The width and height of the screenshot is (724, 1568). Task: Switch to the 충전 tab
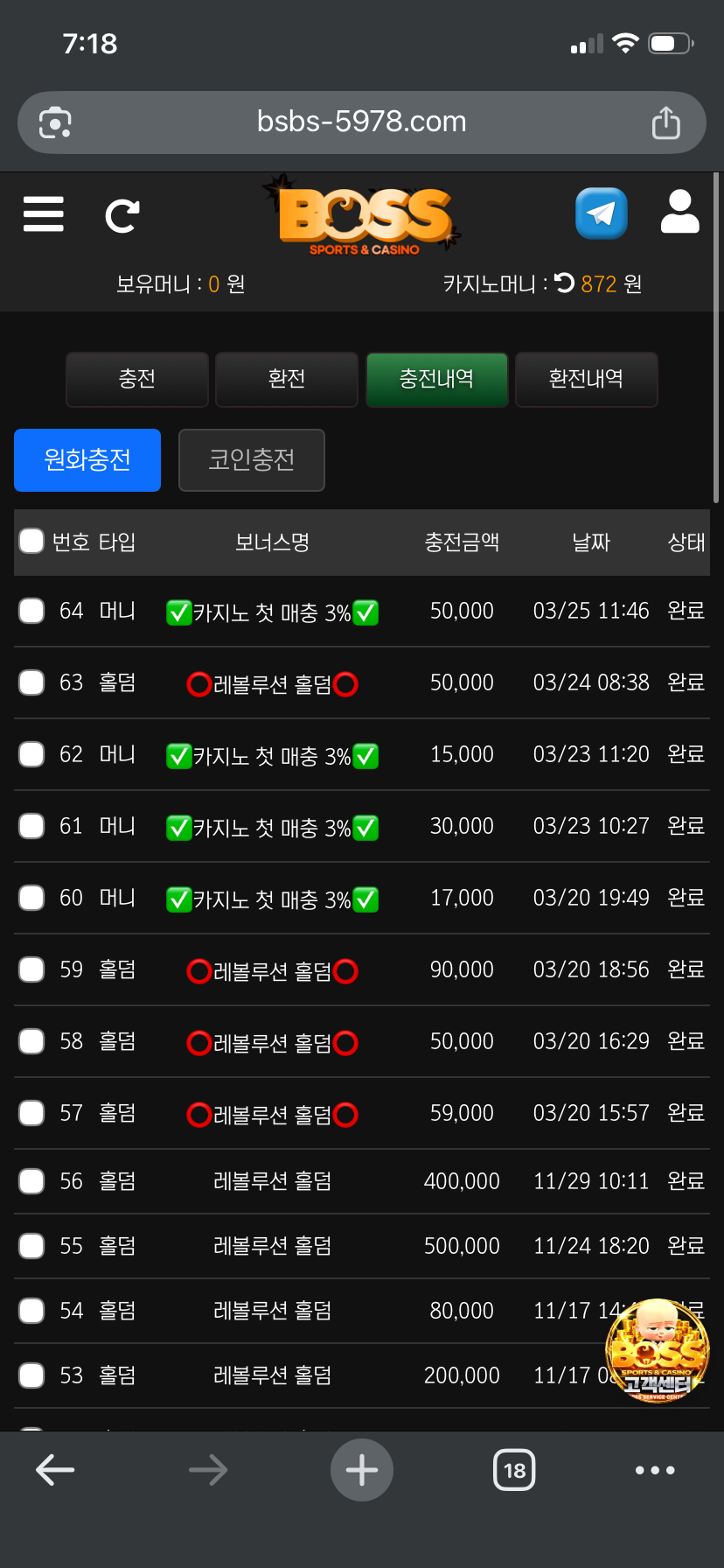pyautogui.click(x=137, y=379)
